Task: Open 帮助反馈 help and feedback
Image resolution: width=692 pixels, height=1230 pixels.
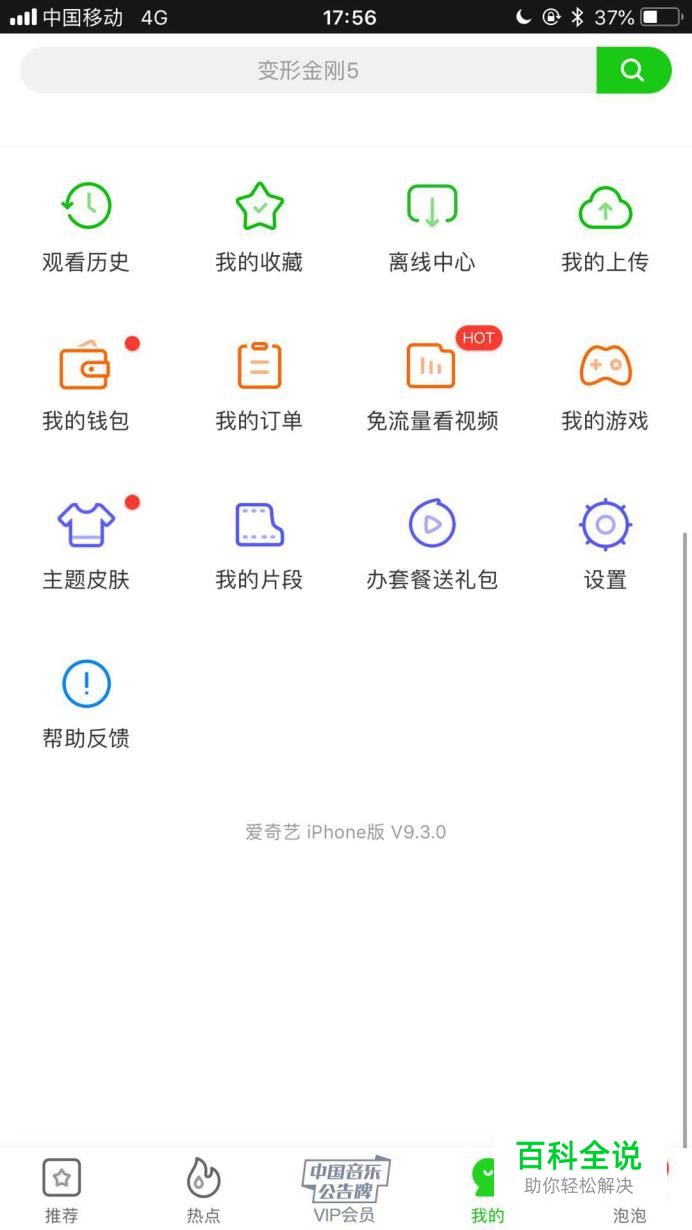Action: [x=86, y=704]
